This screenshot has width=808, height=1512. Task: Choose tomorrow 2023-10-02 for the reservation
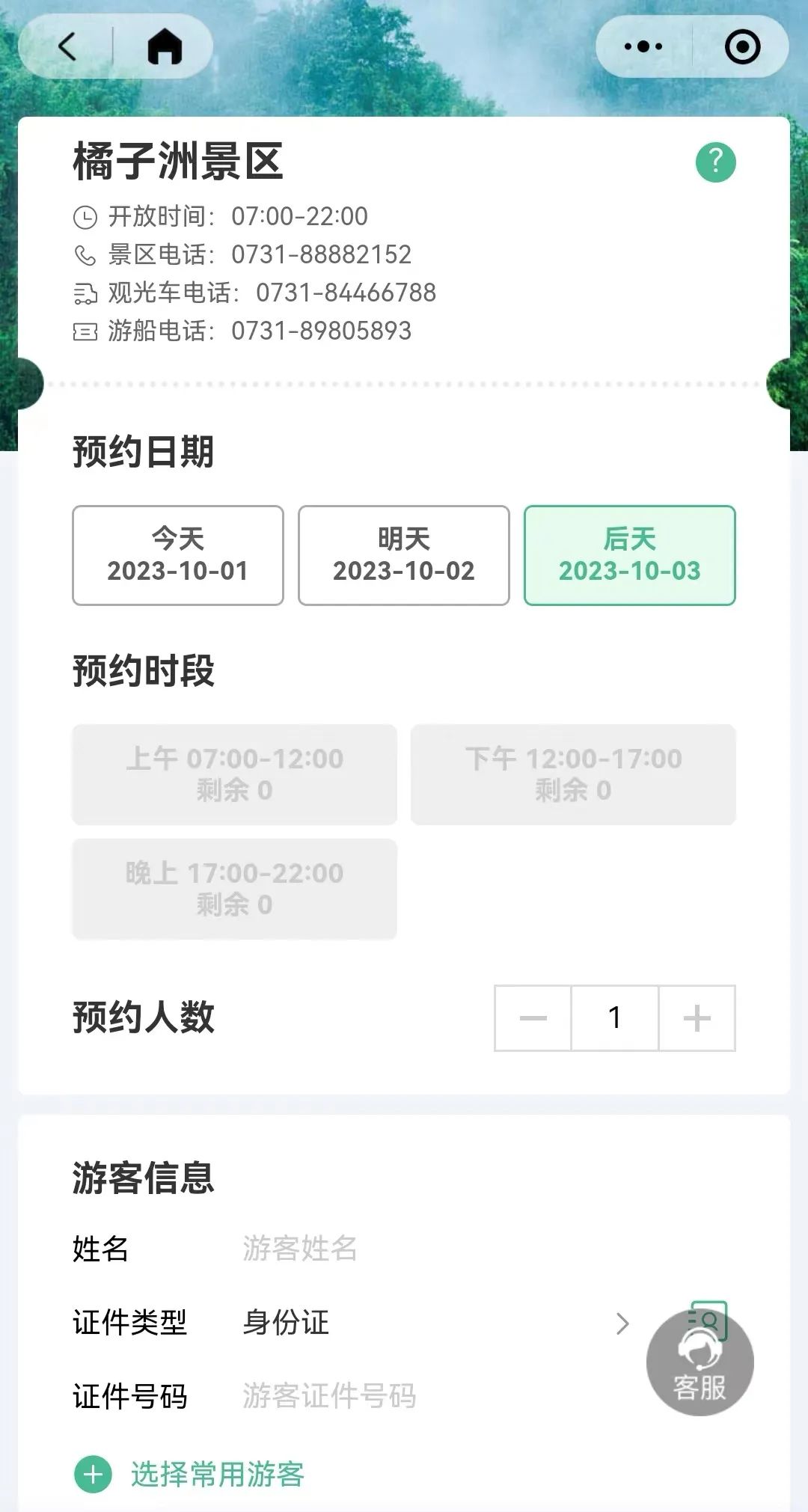coord(404,555)
